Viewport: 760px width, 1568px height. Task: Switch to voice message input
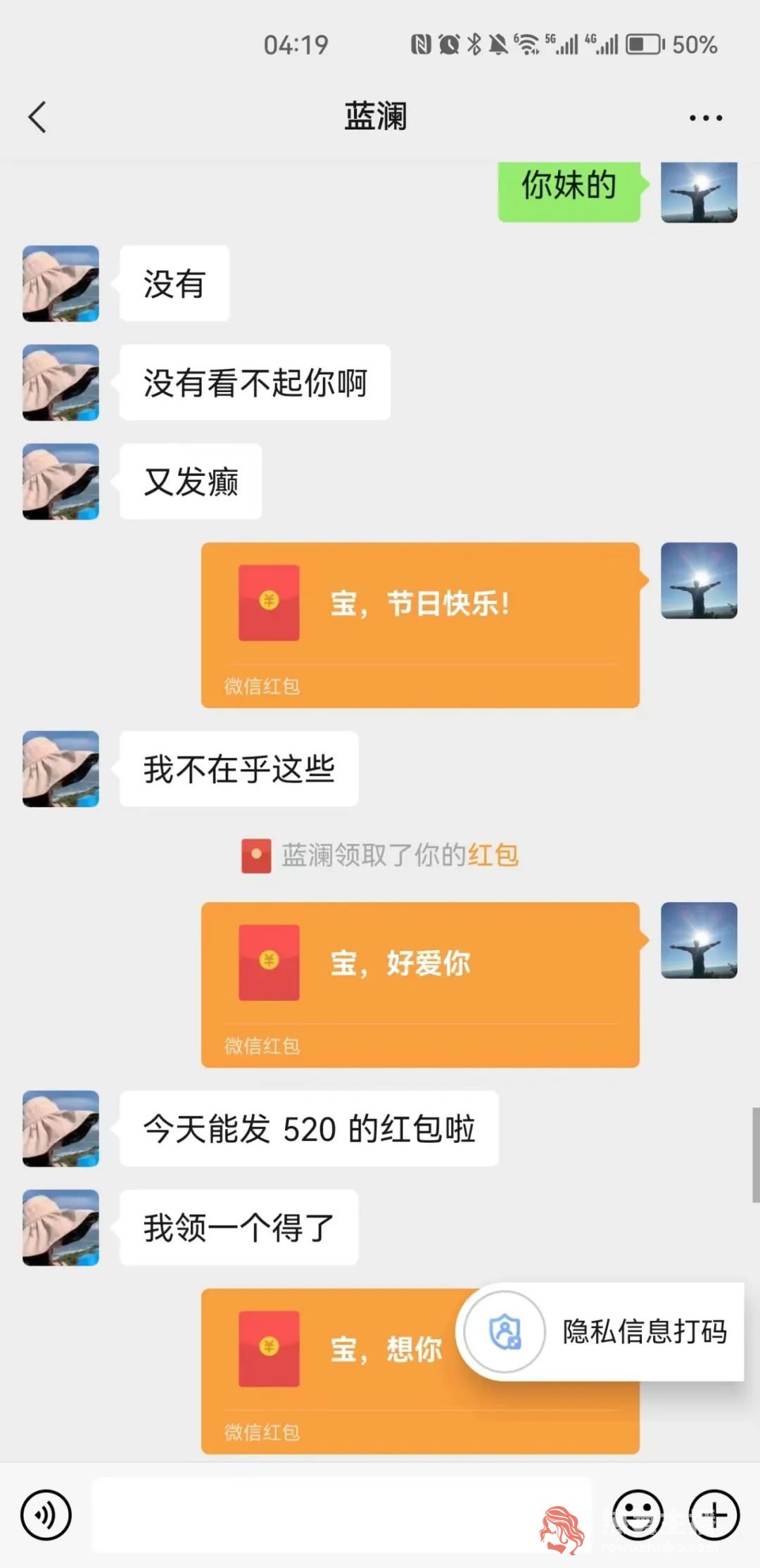click(x=46, y=1515)
